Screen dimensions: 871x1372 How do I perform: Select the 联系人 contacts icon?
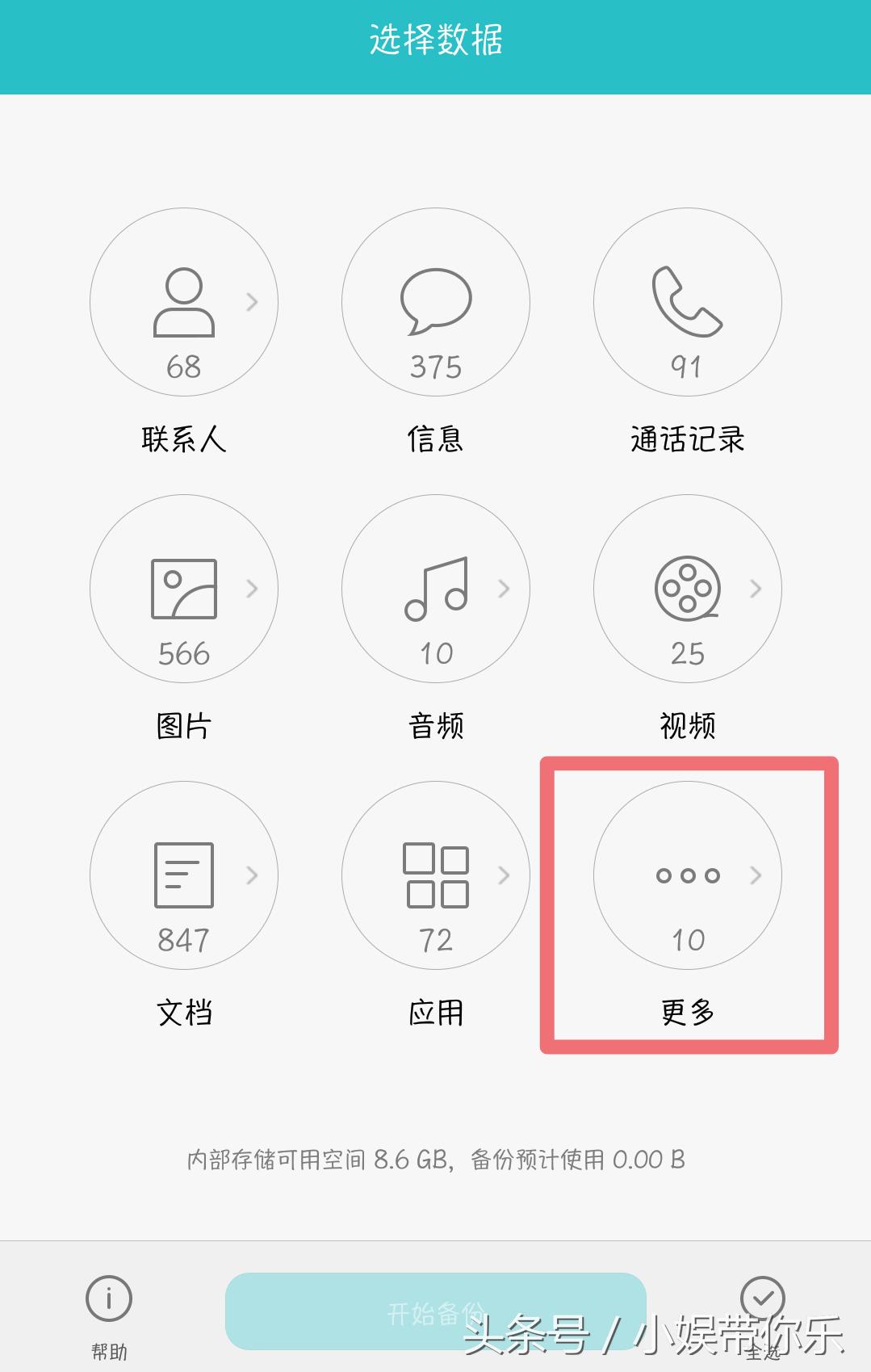[x=183, y=301]
